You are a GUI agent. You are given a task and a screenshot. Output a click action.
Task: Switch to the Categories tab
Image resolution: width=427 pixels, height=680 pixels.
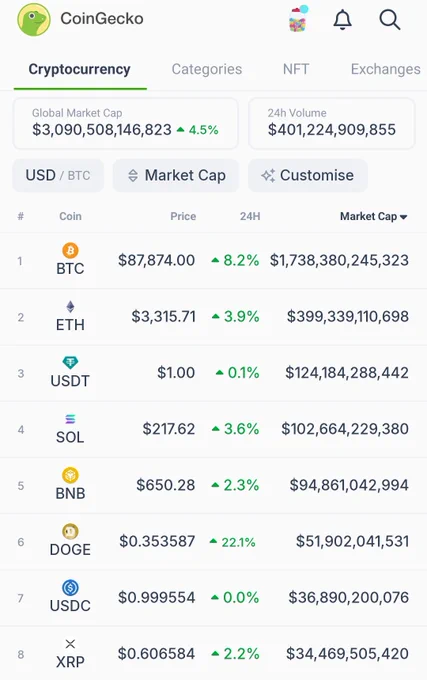207,69
